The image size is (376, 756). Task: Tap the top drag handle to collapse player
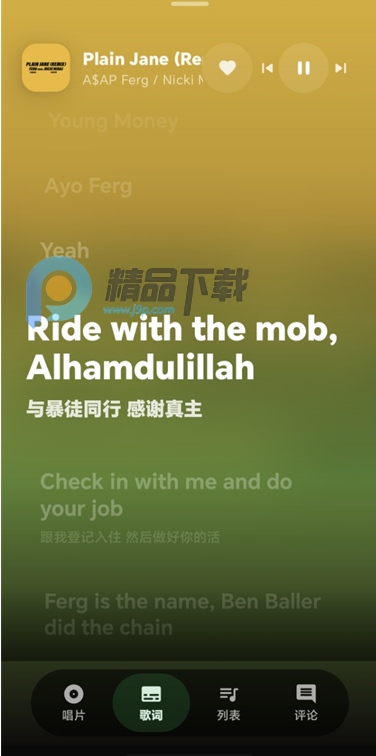click(190, 4)
